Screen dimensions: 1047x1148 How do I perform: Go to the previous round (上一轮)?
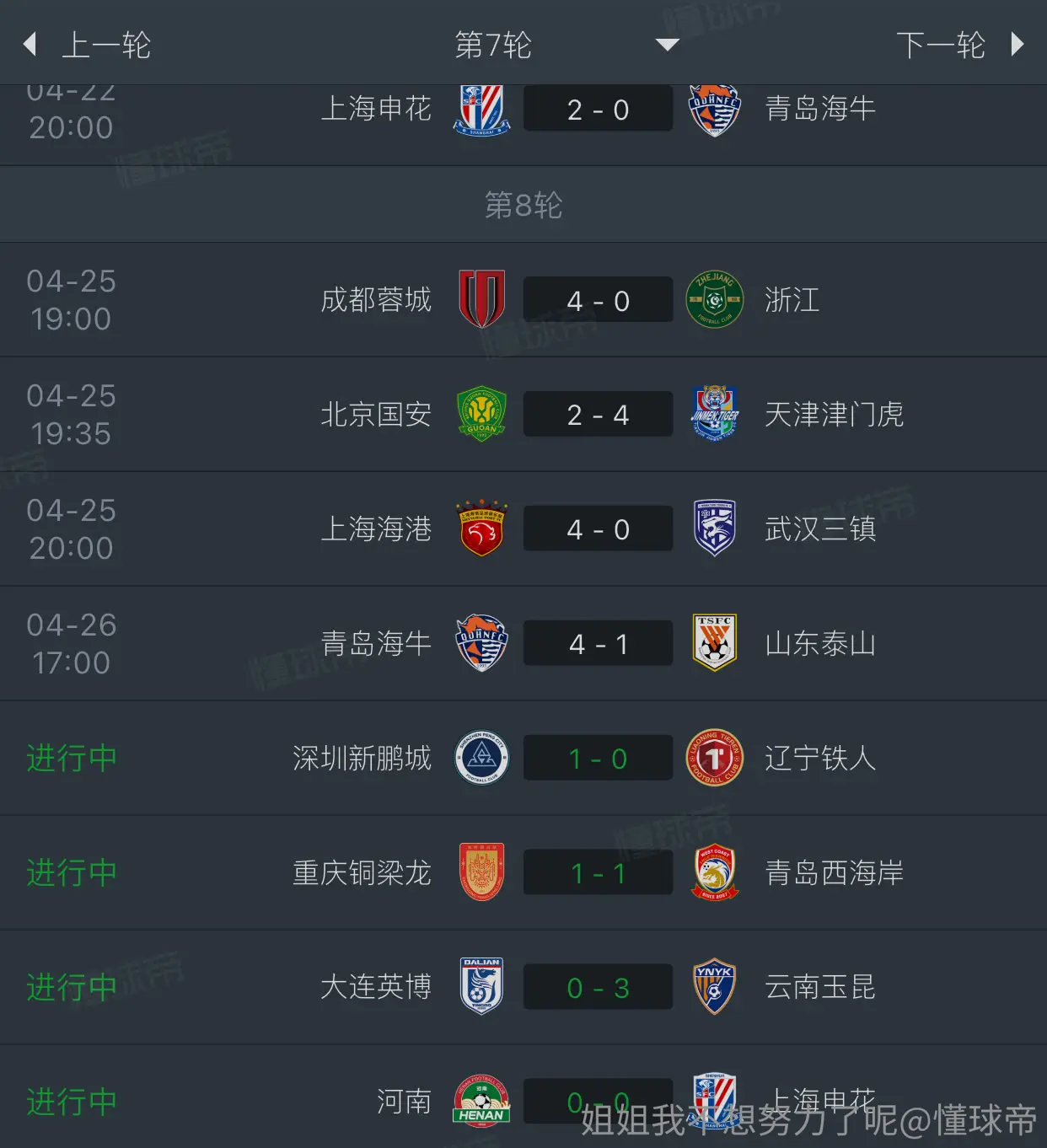(88, 45)
